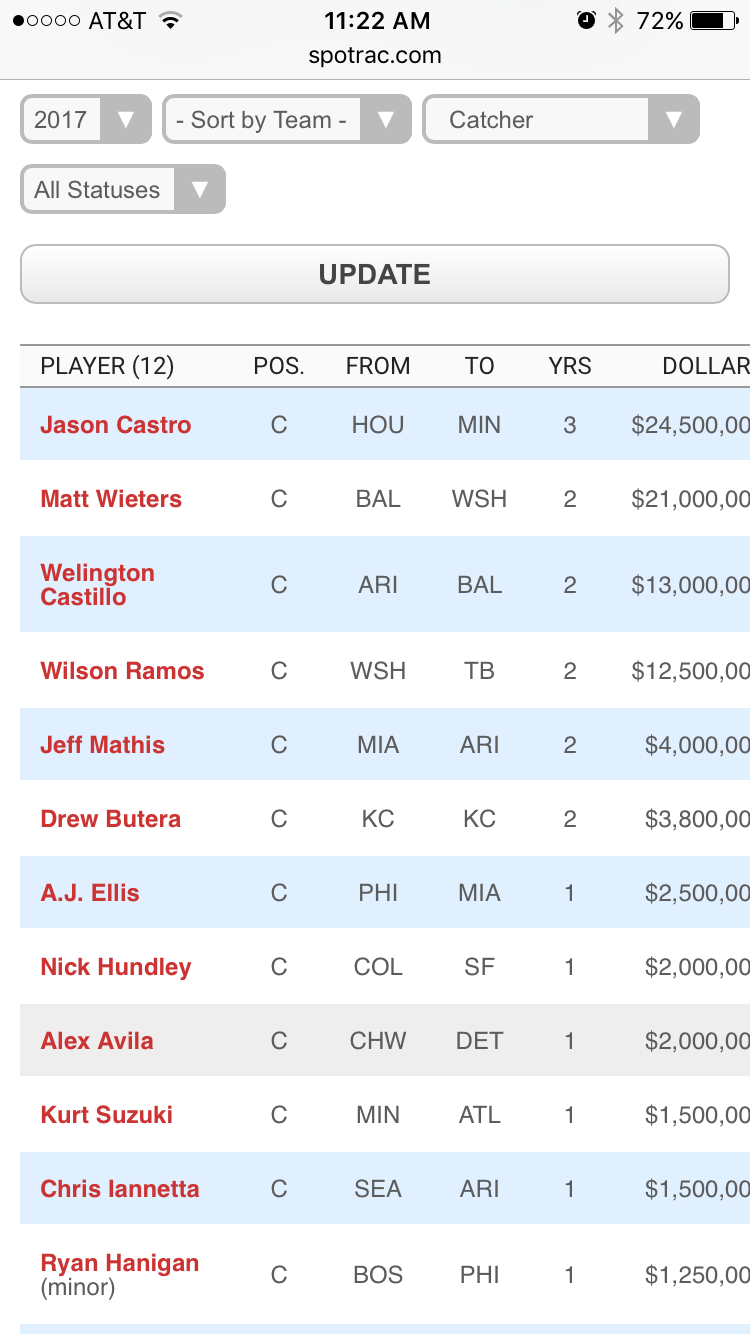The width and height of the screenshot is (750, 1334).
Task: Open Ryan Hanigan's player page
Action: [120, 1263]
